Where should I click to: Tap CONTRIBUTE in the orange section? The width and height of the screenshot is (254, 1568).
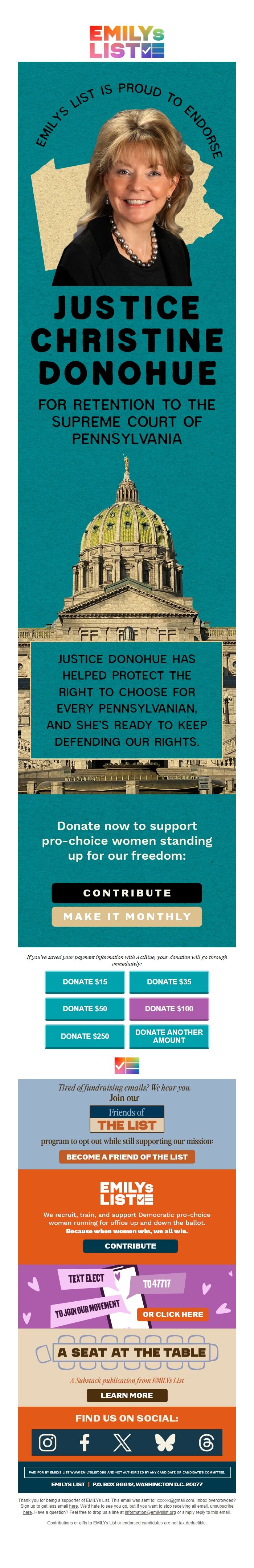click(x=130, y=1246)
